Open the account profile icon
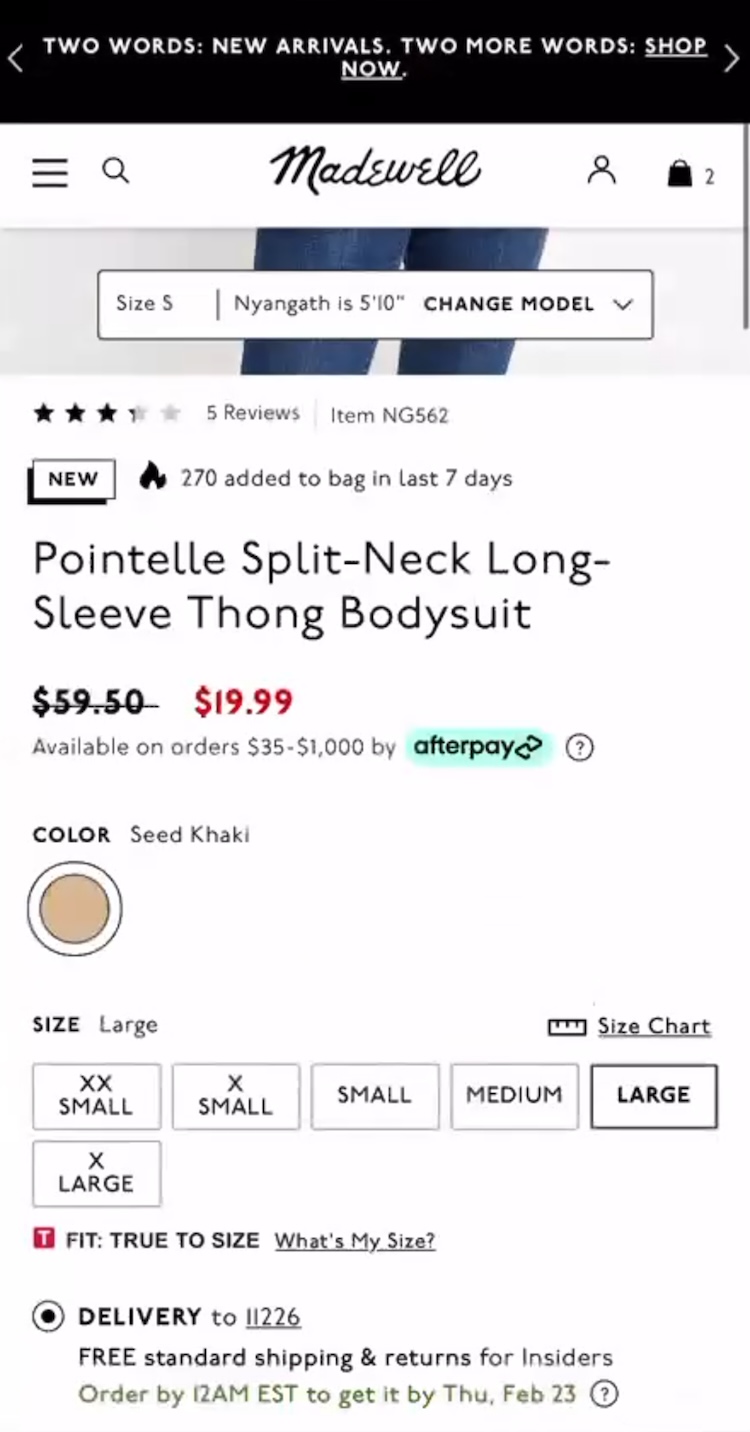This screenshot has width=750, height=1432. pyautogui.click(x=601, y=171)
